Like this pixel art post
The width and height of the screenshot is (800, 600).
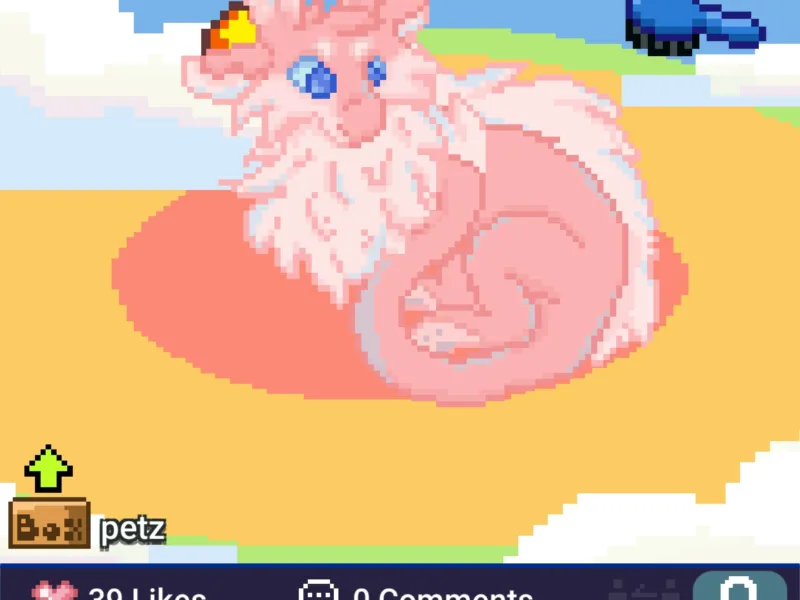click(x=55, y=592)
